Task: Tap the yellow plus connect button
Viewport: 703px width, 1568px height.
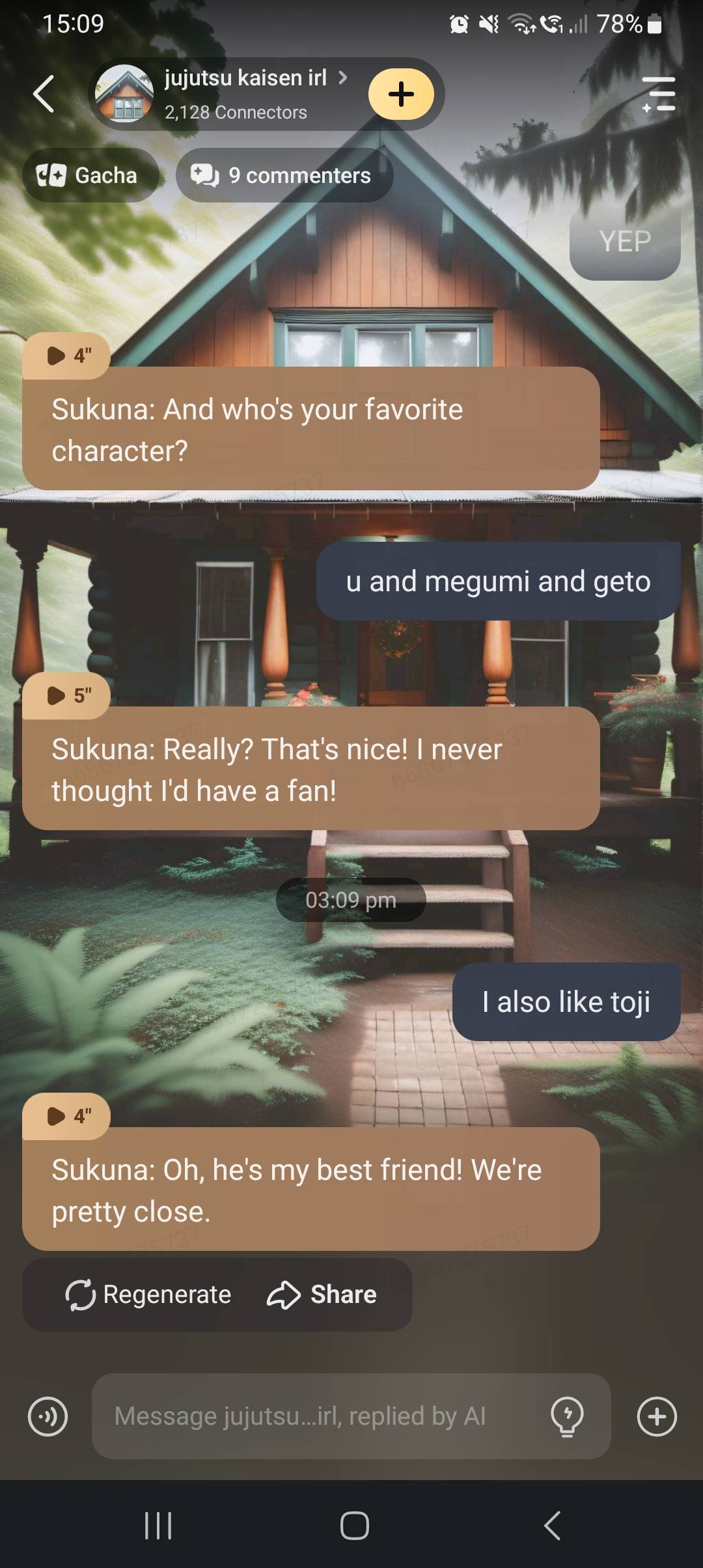Action: tap(401, 94)
